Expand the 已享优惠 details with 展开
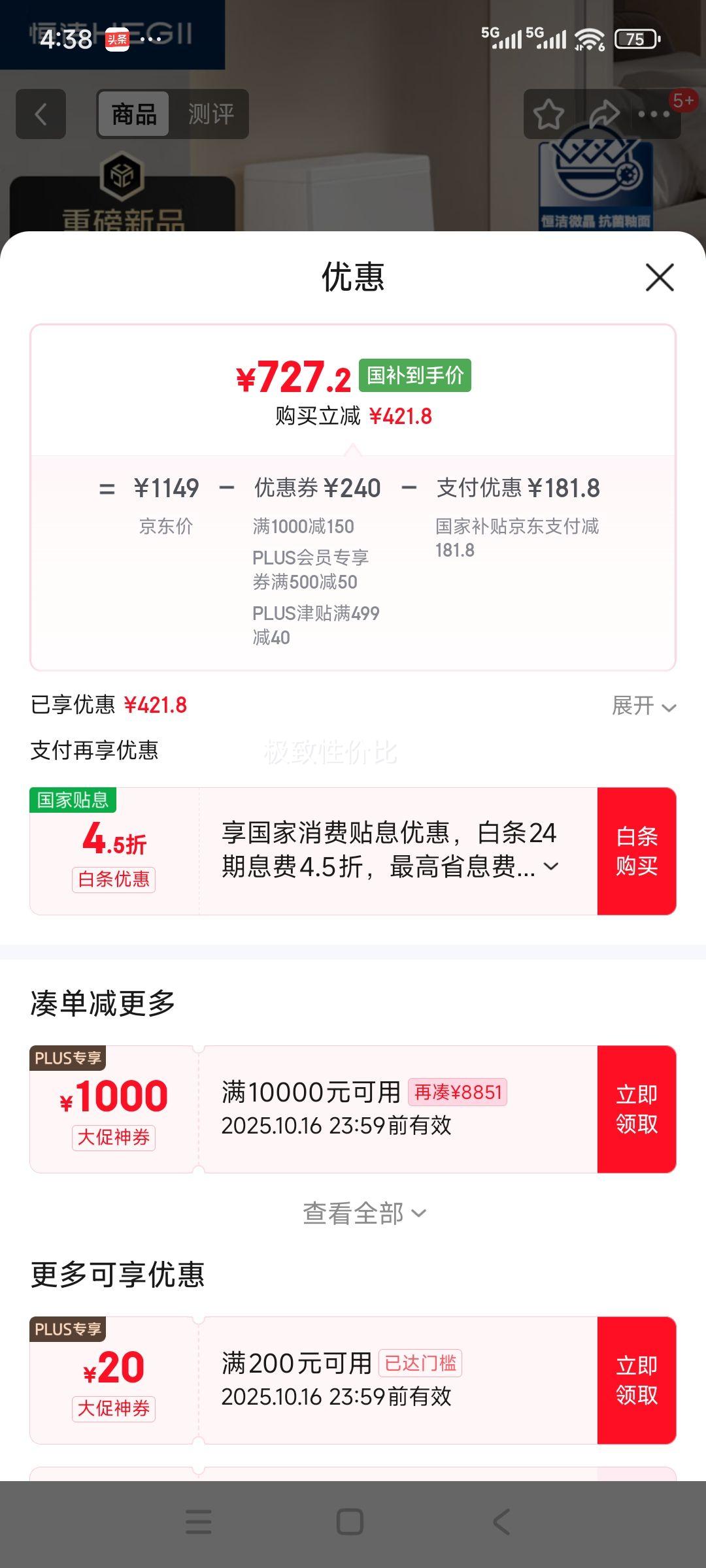Screen dimensions: 706x1568 pyautogui.click(x=643, y=706)
